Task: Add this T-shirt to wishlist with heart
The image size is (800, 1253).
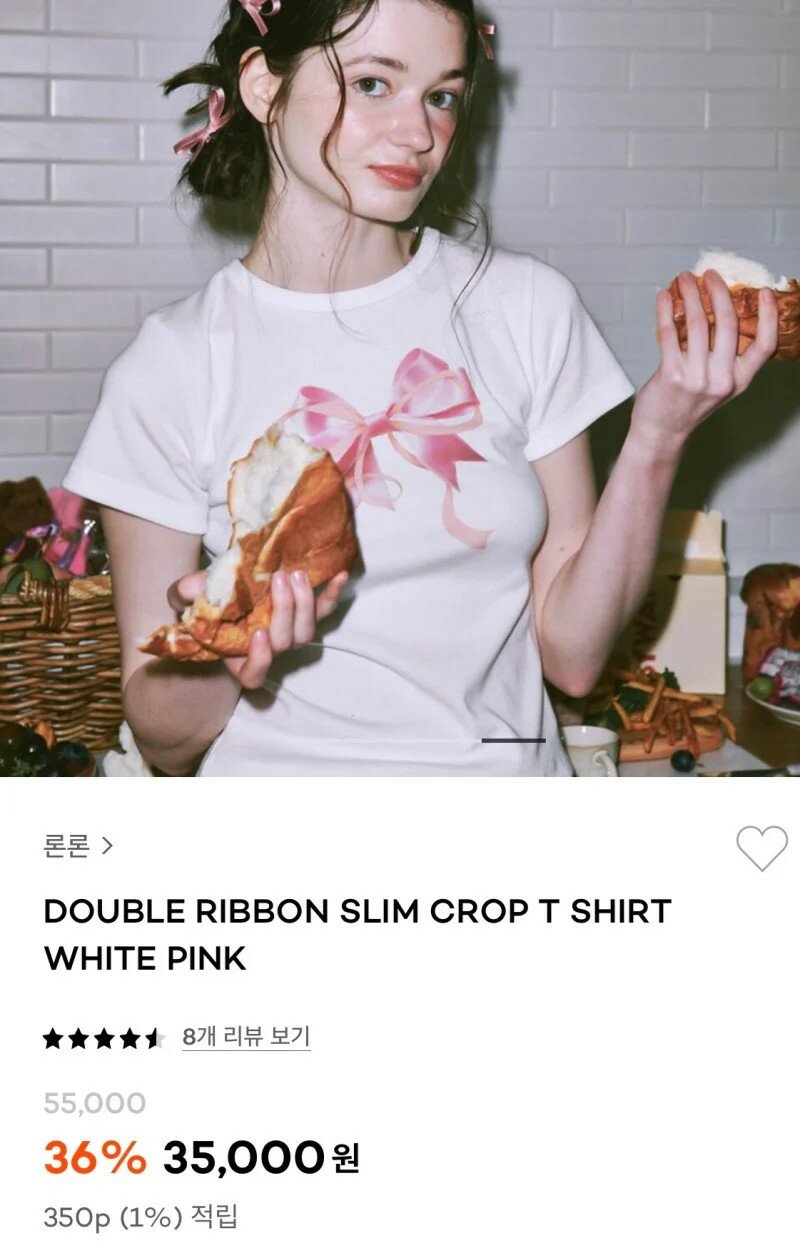Action: [x=762, y=848]
